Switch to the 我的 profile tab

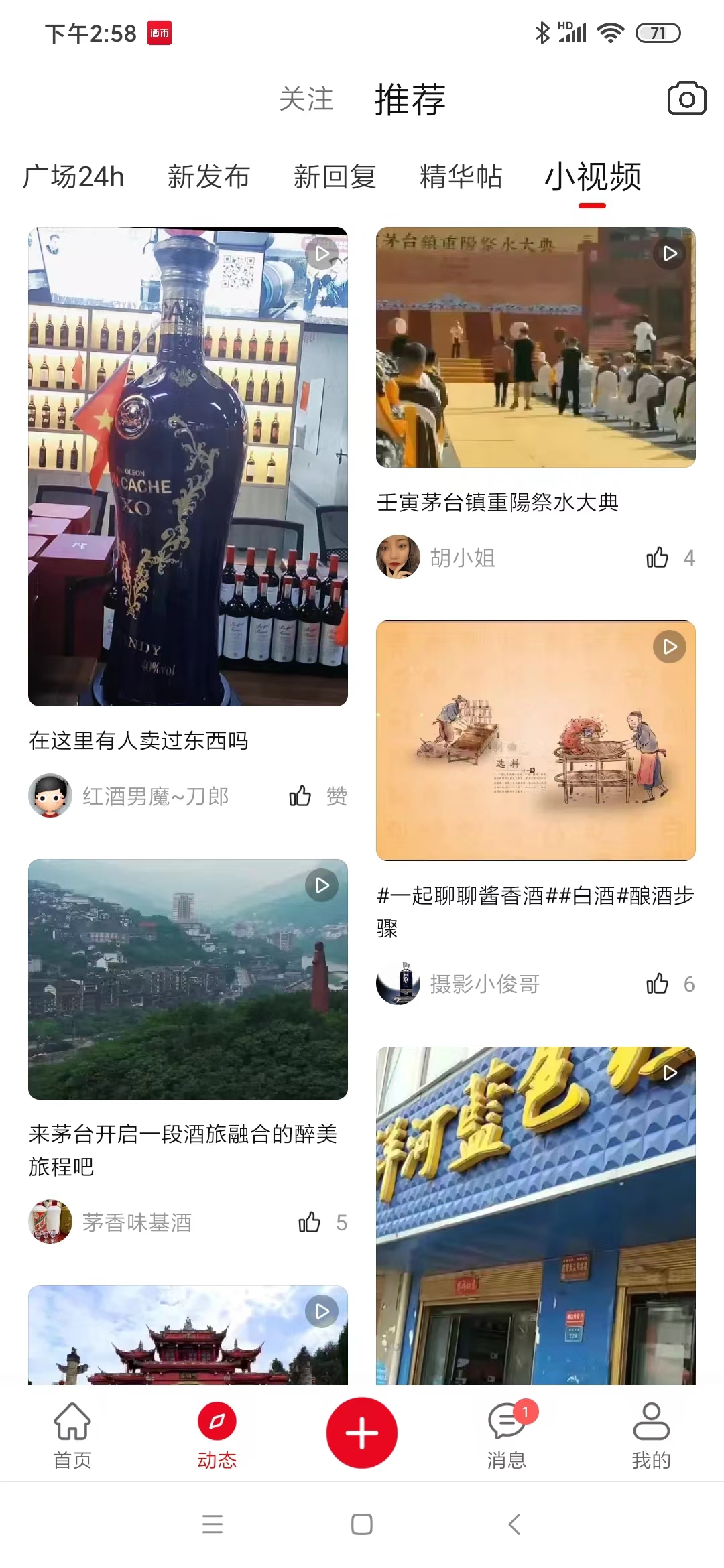pos(651,1434)
